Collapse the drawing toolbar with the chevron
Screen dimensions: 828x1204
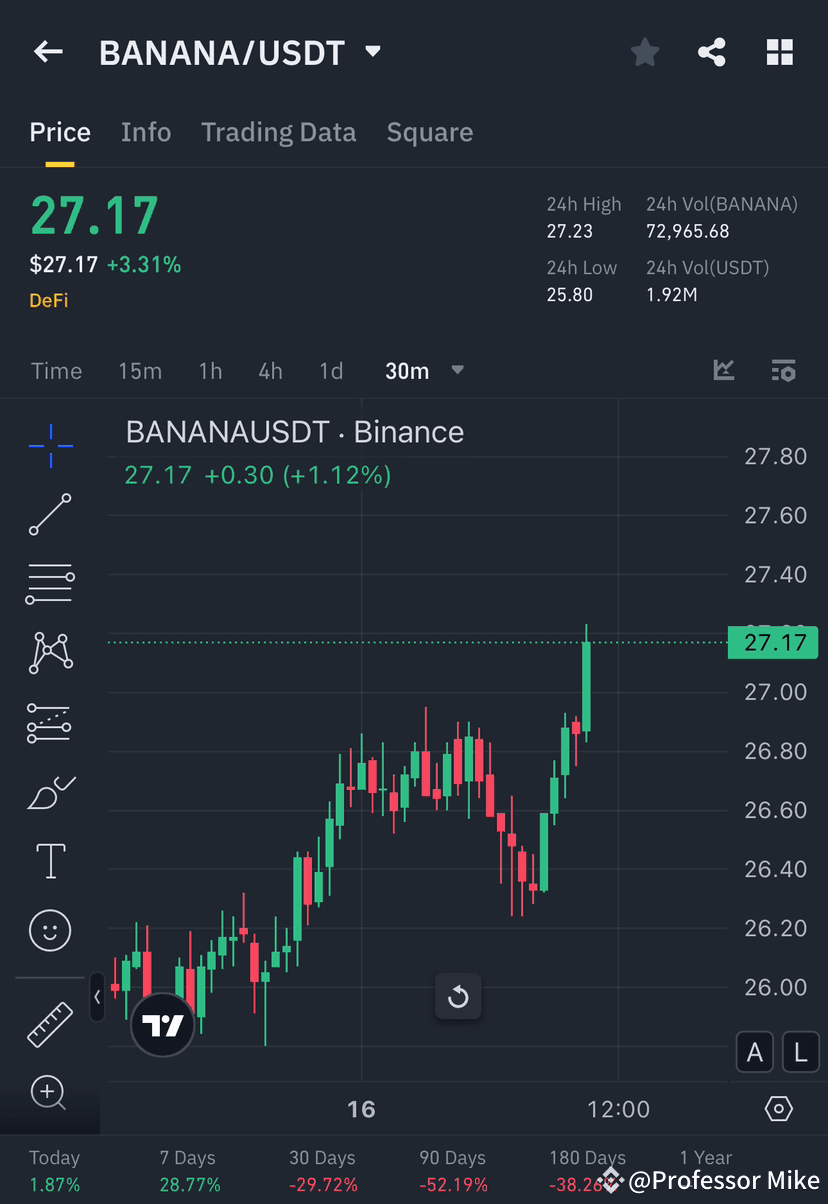97,997
